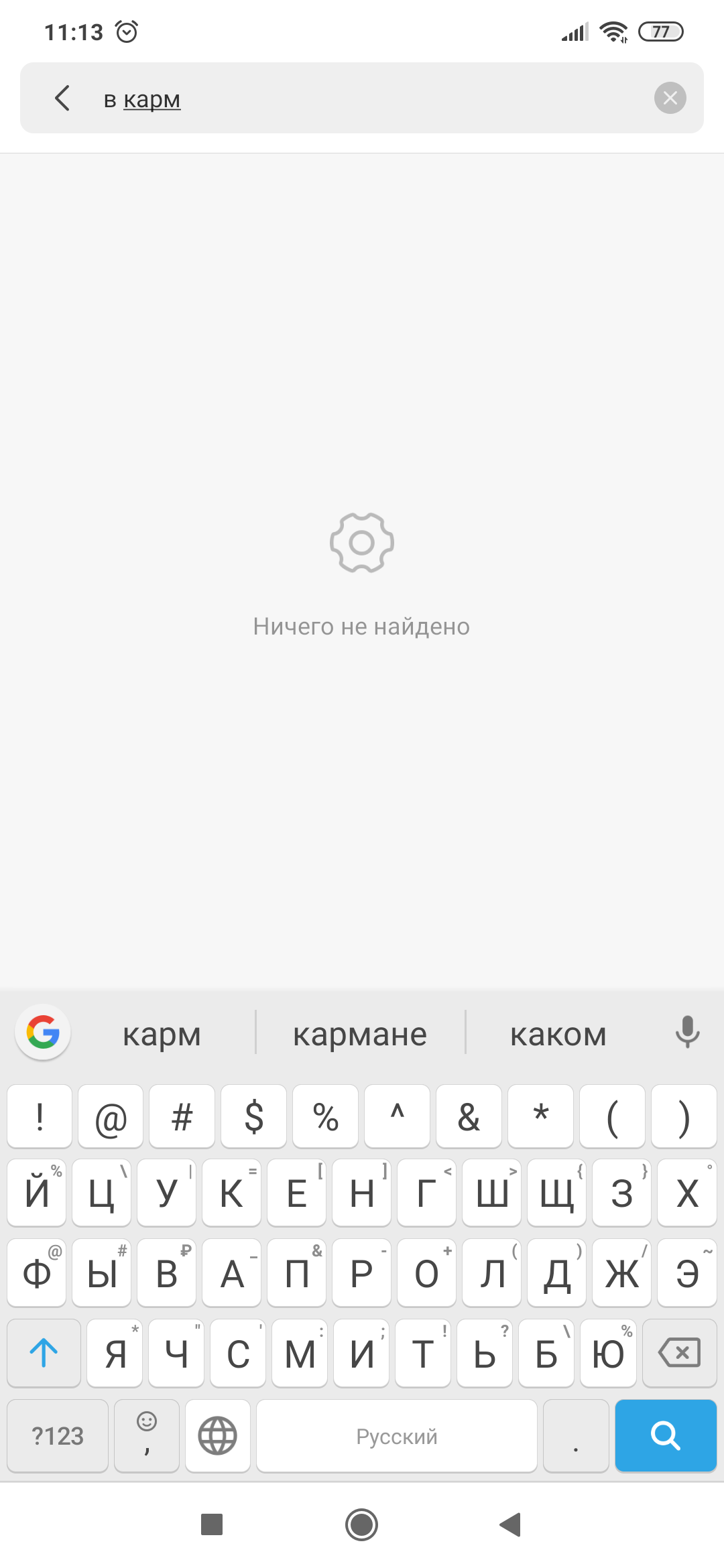Screen dimensions: 724x1568
Task: Type the letter А on the keyboard
Action: (231, 1273)
